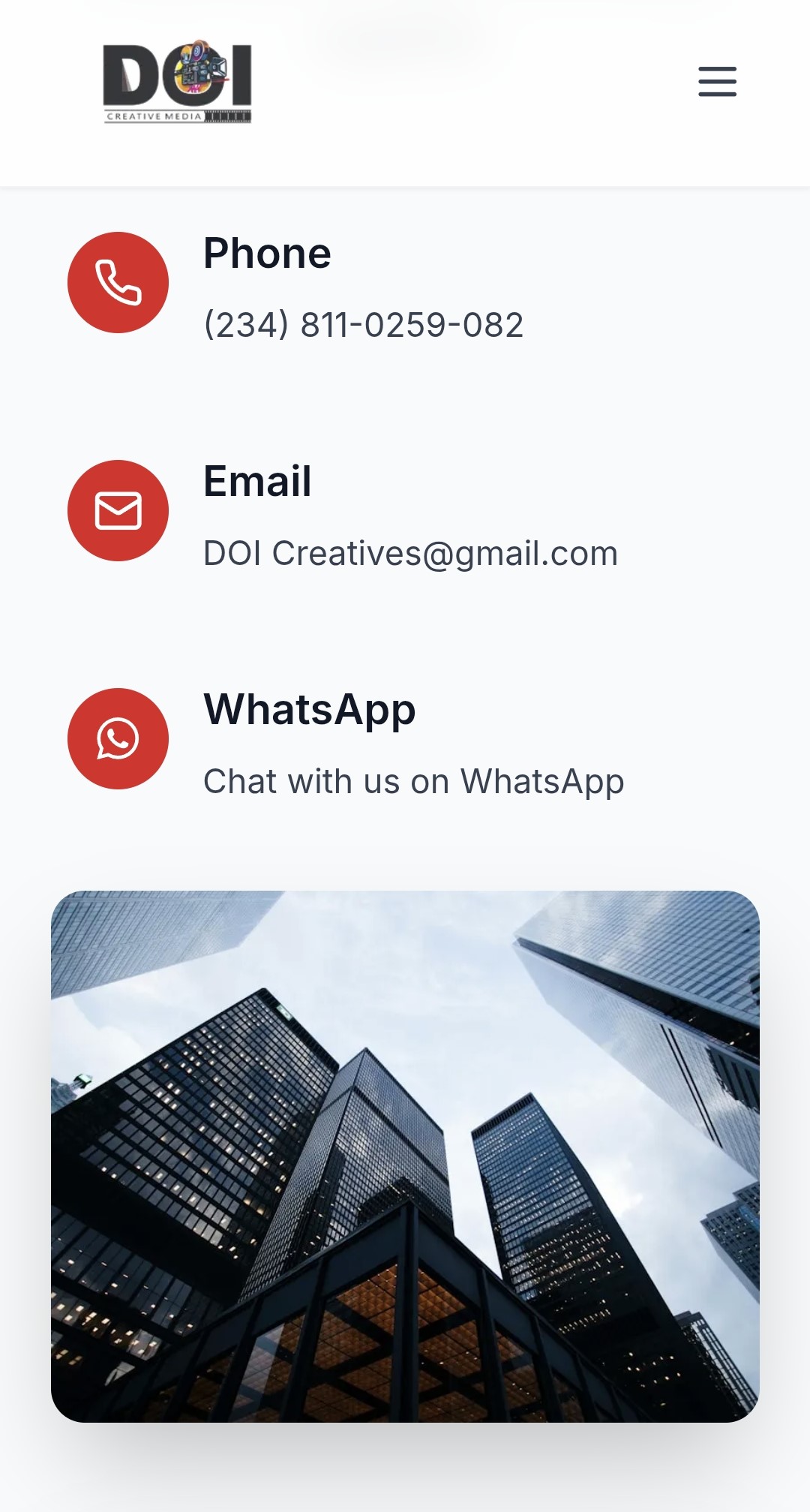Email DOI Creatives@gmail.com
Image resolution: width=810 pixels, height=1512 pixels.
point(410,554)
